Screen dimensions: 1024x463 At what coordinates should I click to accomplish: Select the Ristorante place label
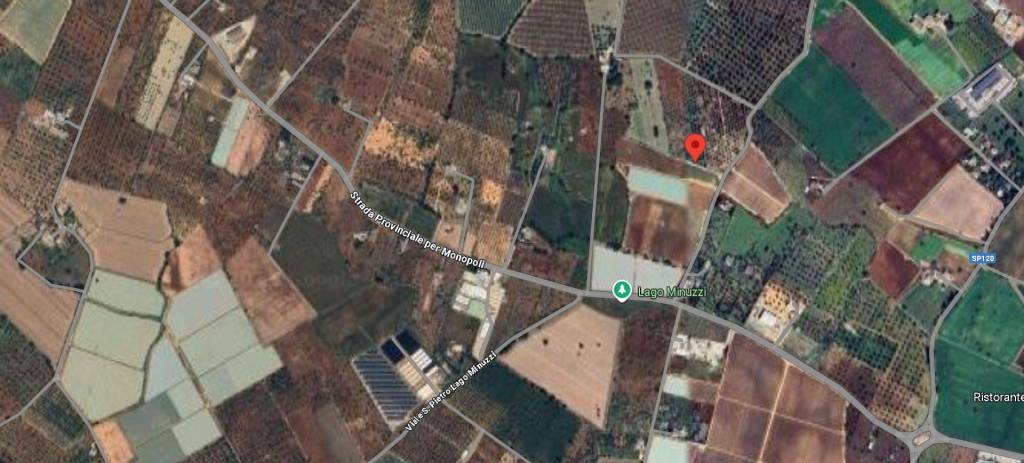[997, 398]
